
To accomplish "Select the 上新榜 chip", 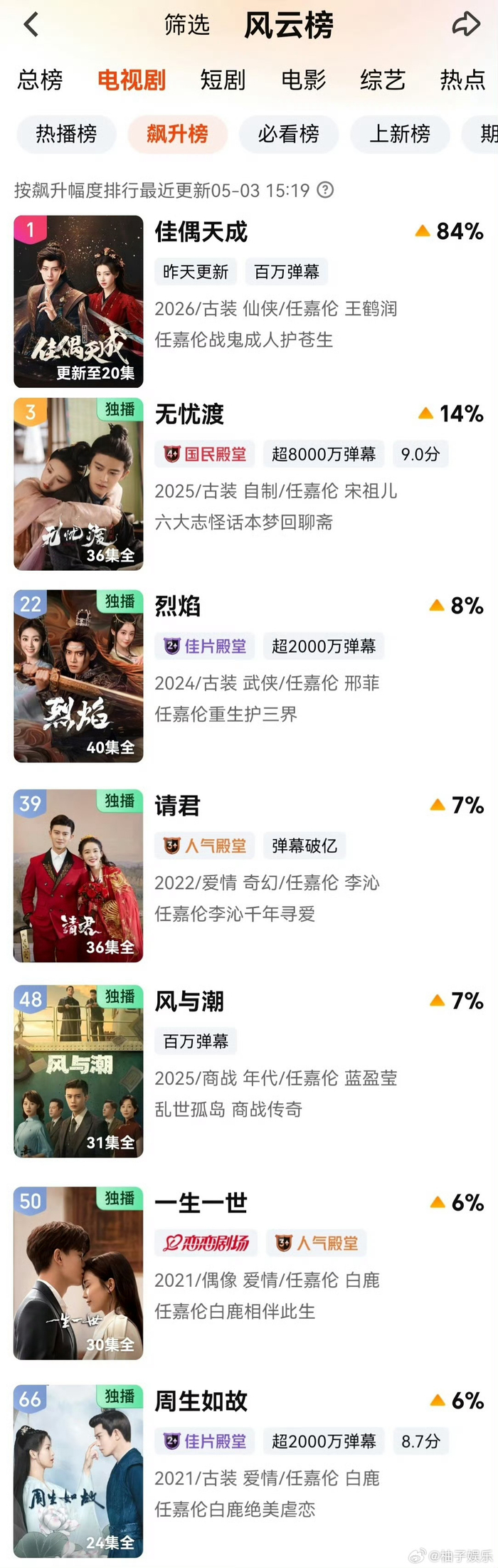I will [400, 134].
